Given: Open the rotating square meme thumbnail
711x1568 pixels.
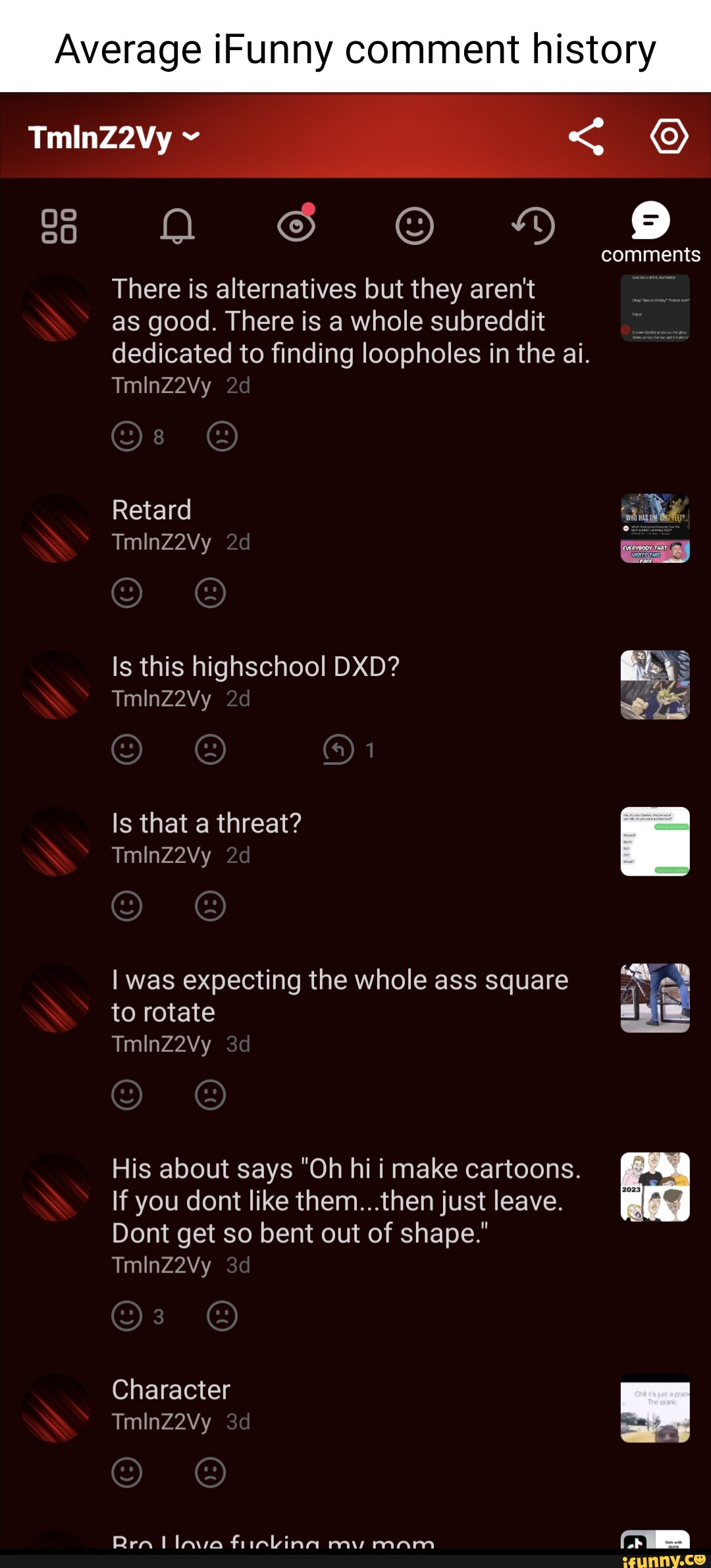Looking at the screenshot, I should click(x=655, y=999).
